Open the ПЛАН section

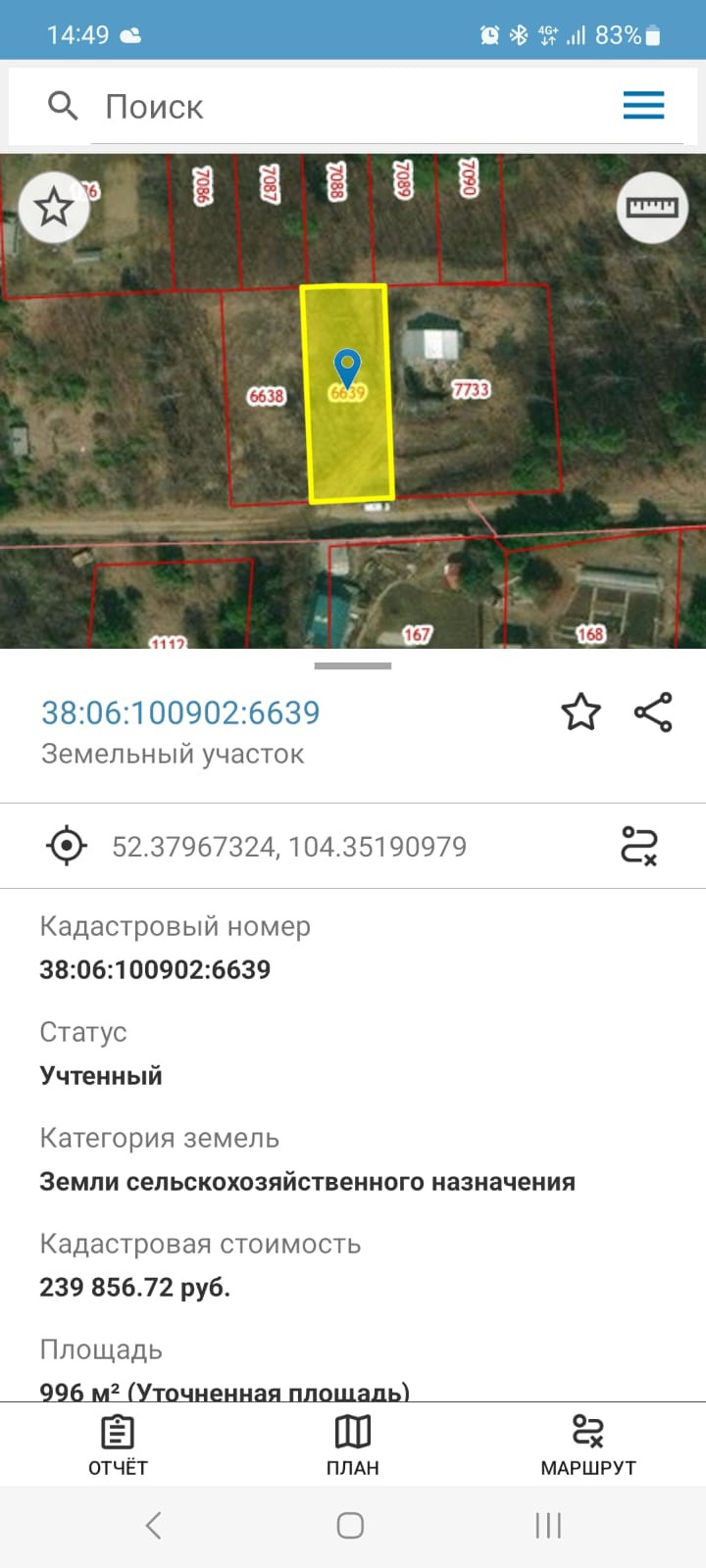353,1445
